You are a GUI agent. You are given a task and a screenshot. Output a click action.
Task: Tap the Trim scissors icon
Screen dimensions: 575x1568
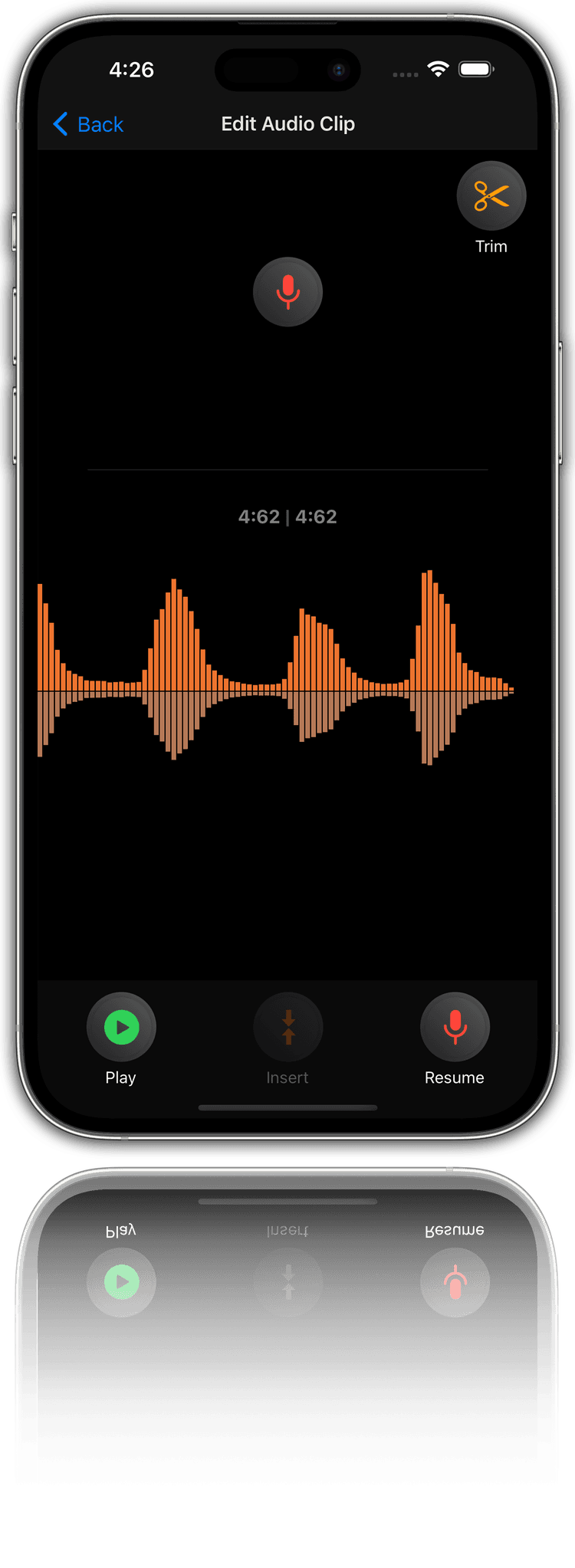tap(491, 195)
